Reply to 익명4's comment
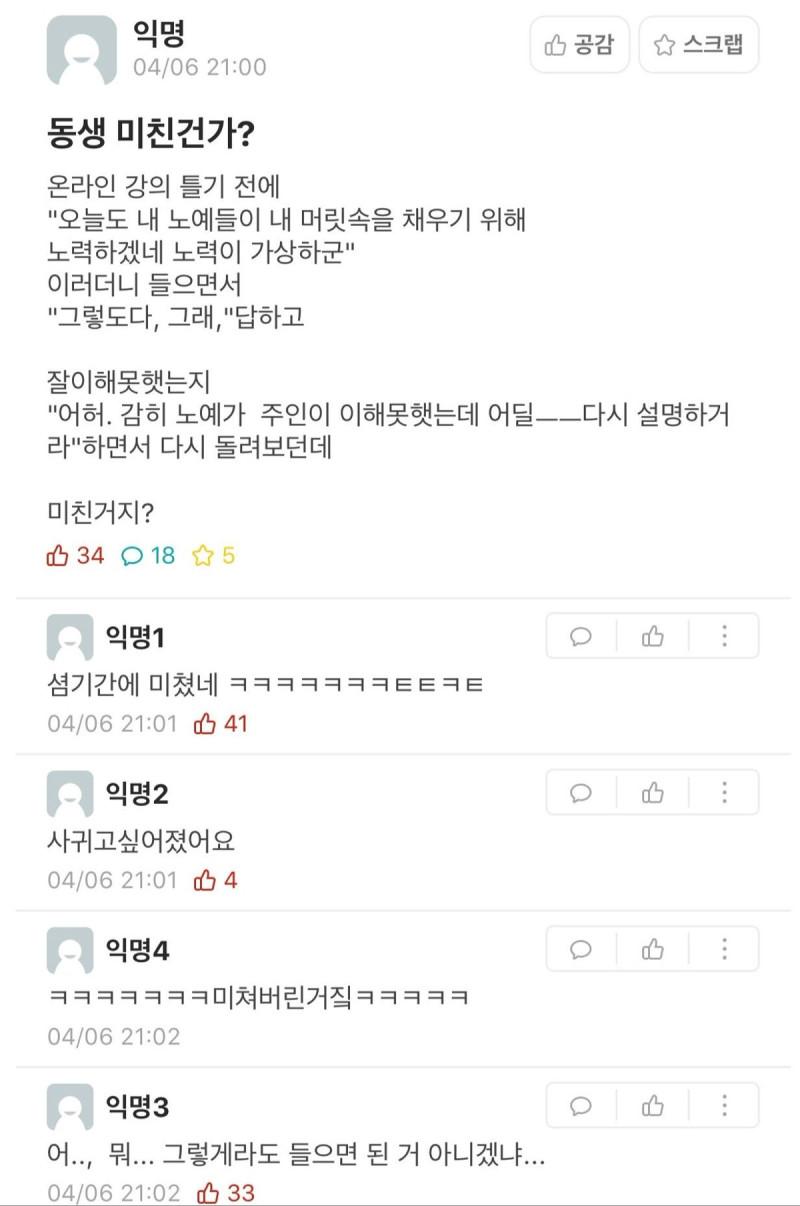 [581, 949]
